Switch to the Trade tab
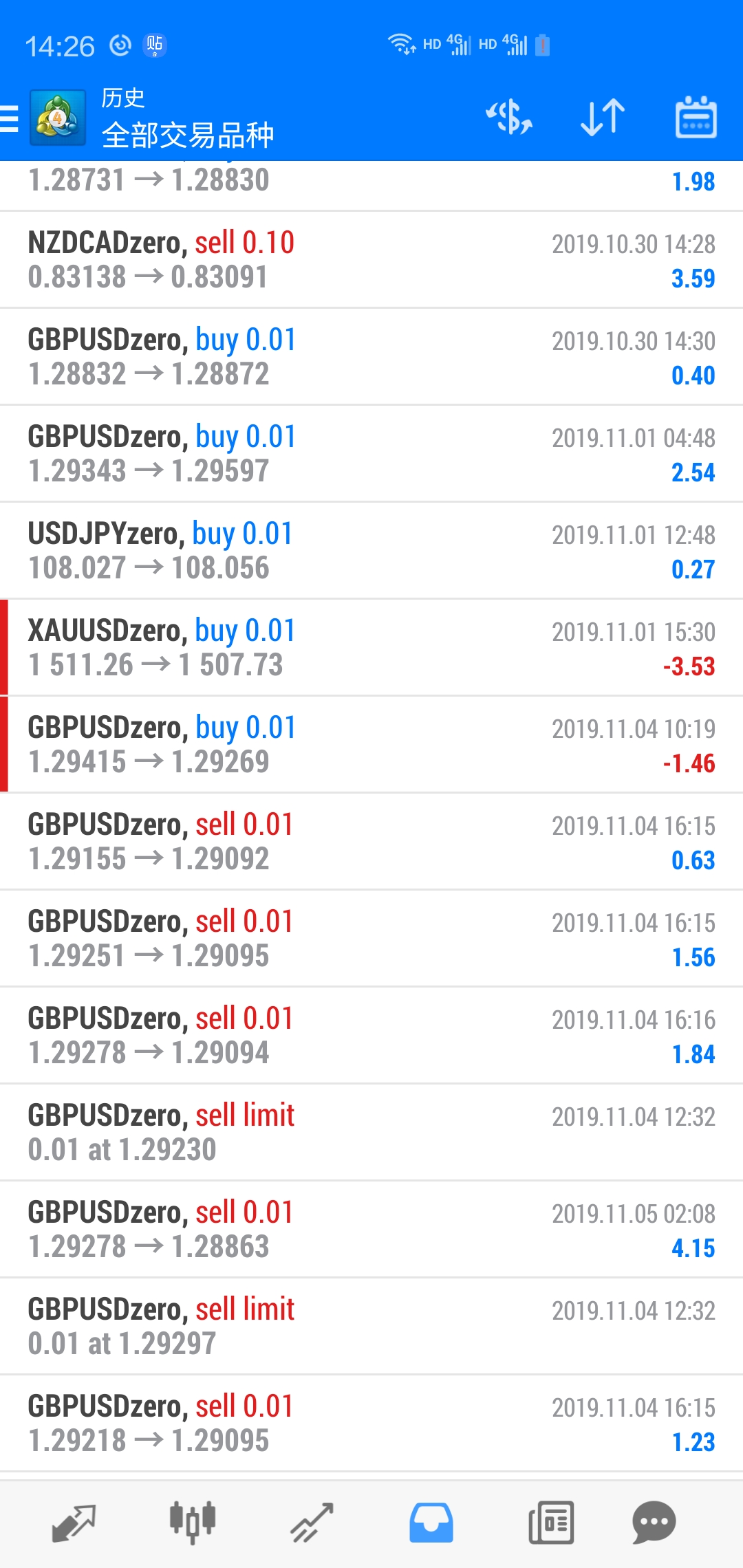 (312, 1523)
